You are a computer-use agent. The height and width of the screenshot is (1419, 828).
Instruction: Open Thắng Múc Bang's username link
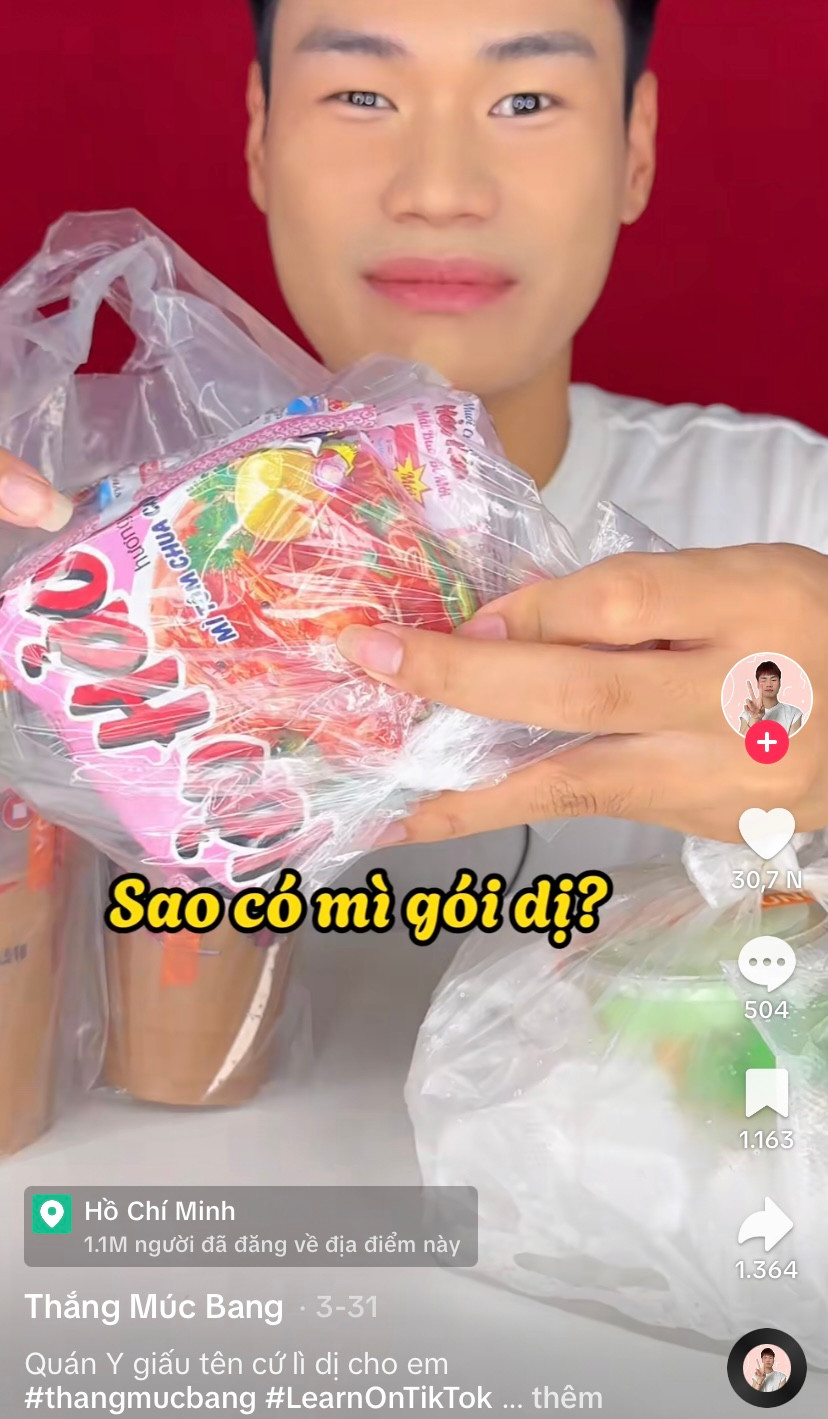pos(154,1307)
